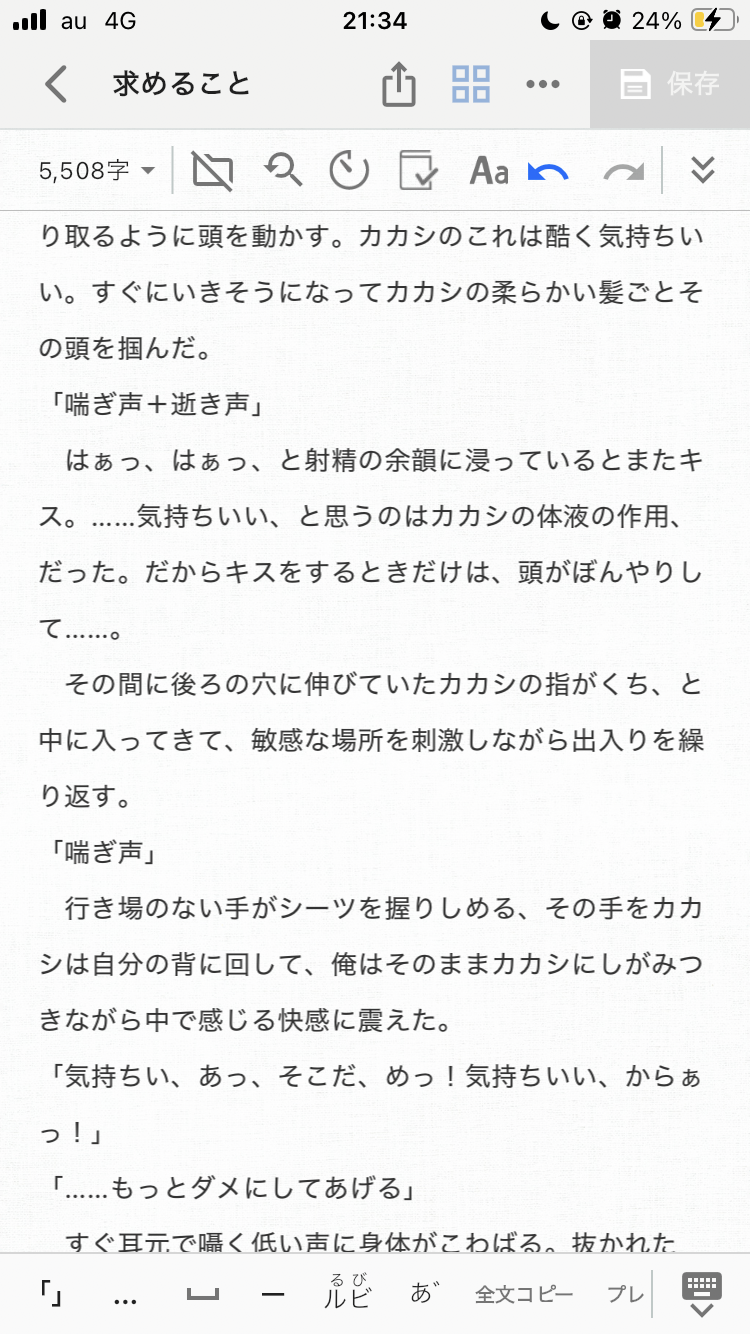Open the timer clock tool

click(349, 171)
